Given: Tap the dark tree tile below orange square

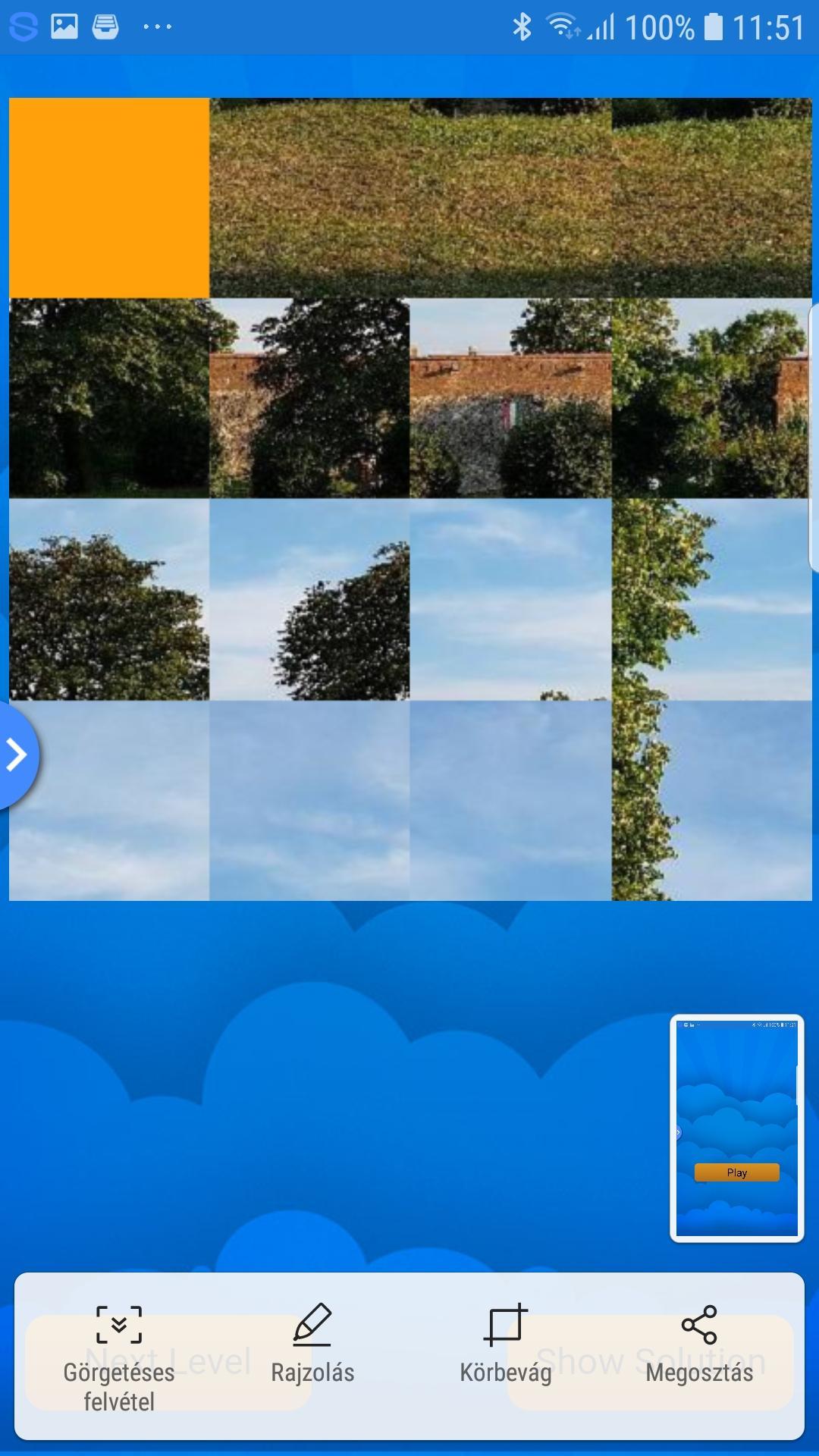Looking at the screenshot, I should pyautogui.click(x=109, y=398).
